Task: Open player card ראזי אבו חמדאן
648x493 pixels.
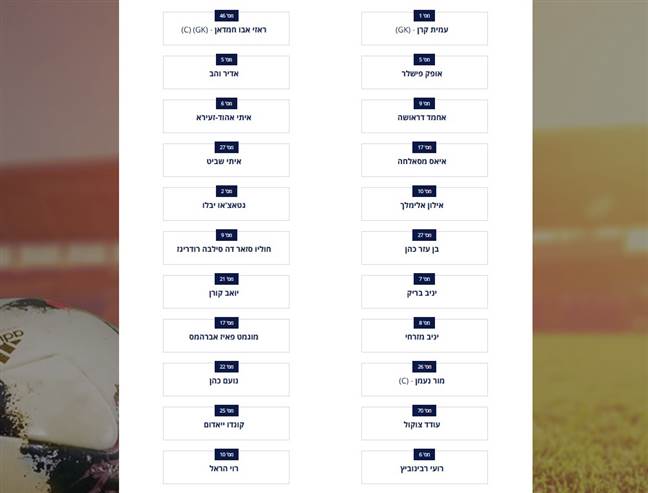Action: coord(226,30)
